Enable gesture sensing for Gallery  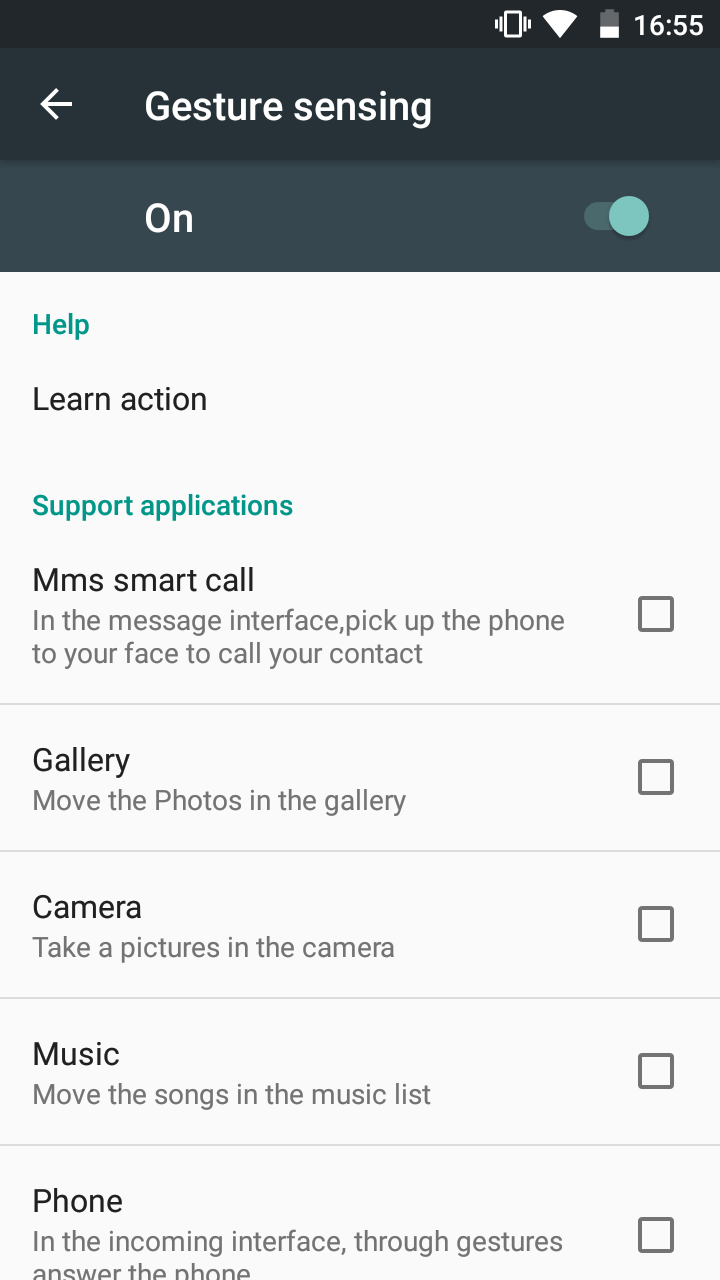tap(656, 777)
